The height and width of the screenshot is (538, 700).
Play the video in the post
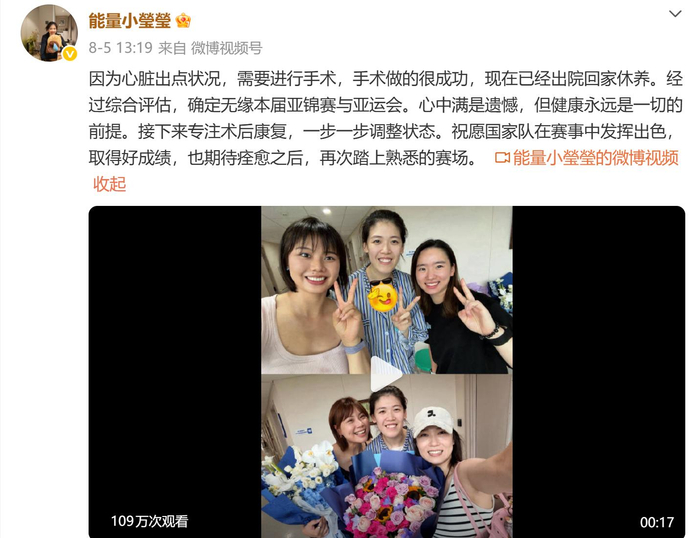click(x=387, y=374)
